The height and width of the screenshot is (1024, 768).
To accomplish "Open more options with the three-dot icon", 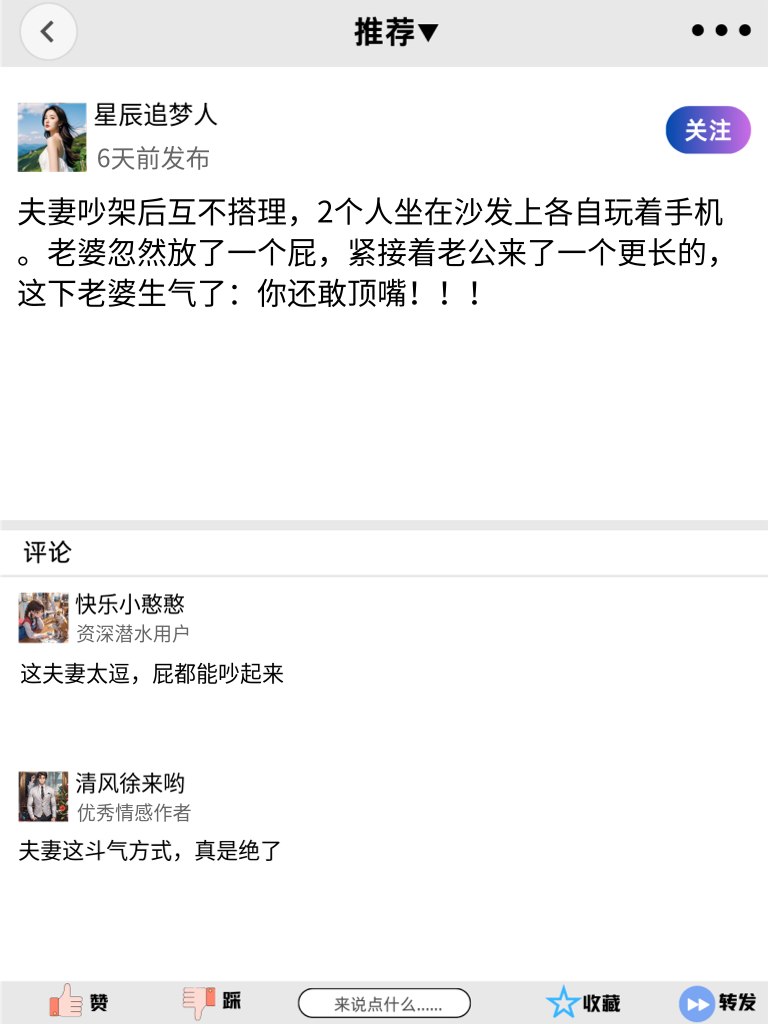I will pos(719,30).
